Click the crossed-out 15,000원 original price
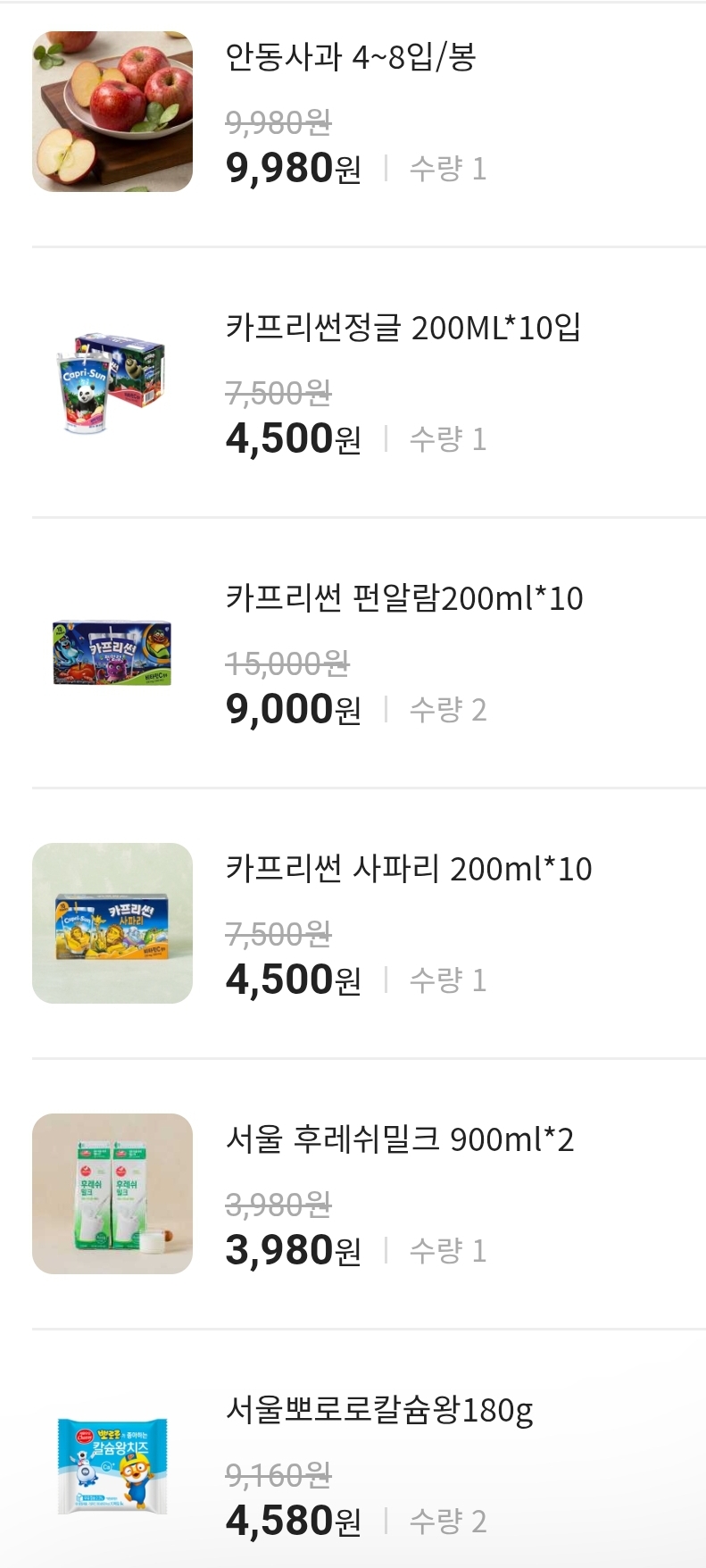This screenshot has height=1568, width=706. point(286,663)
